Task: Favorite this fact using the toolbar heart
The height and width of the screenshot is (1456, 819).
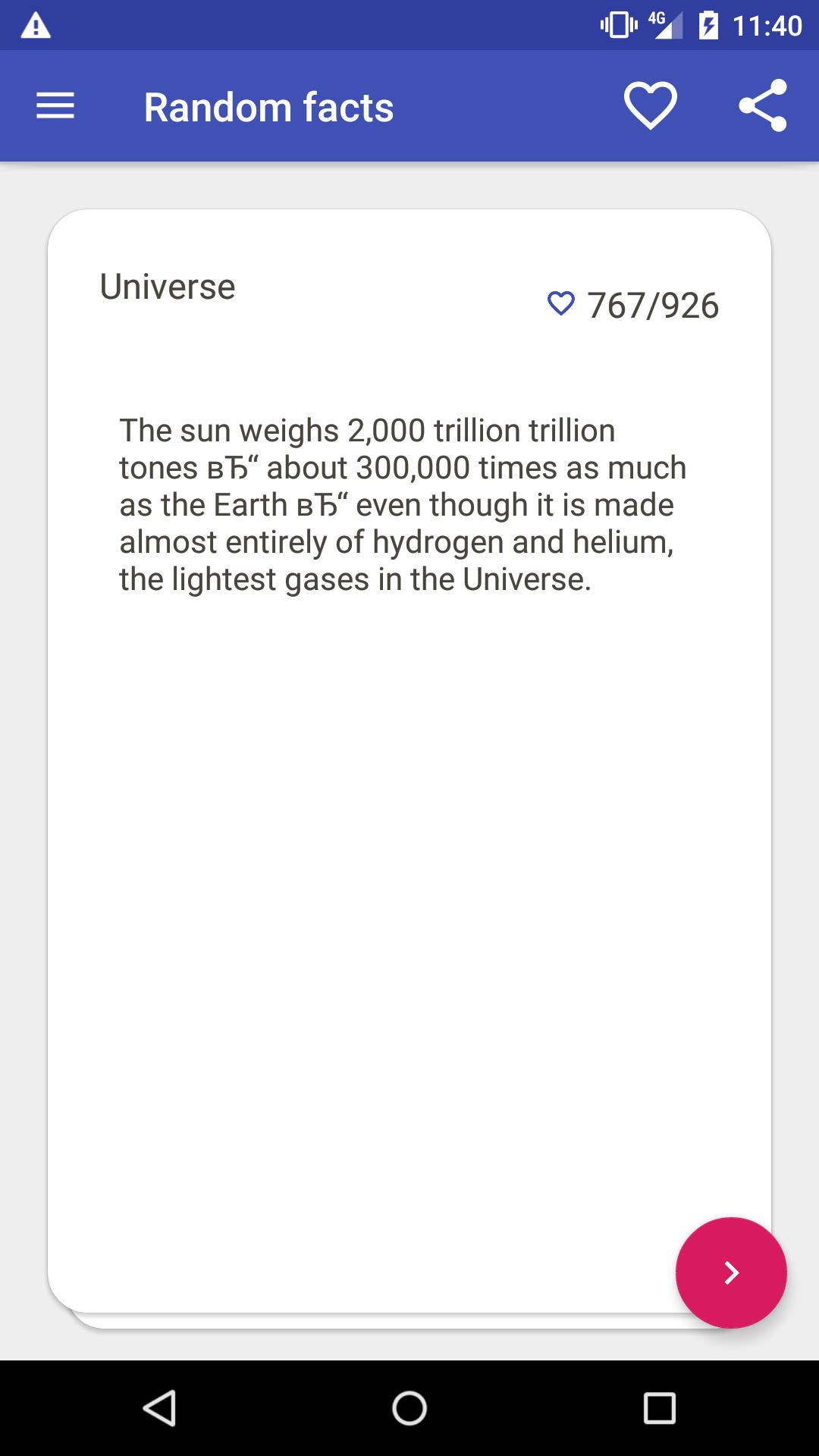Action: click(650, 106)
